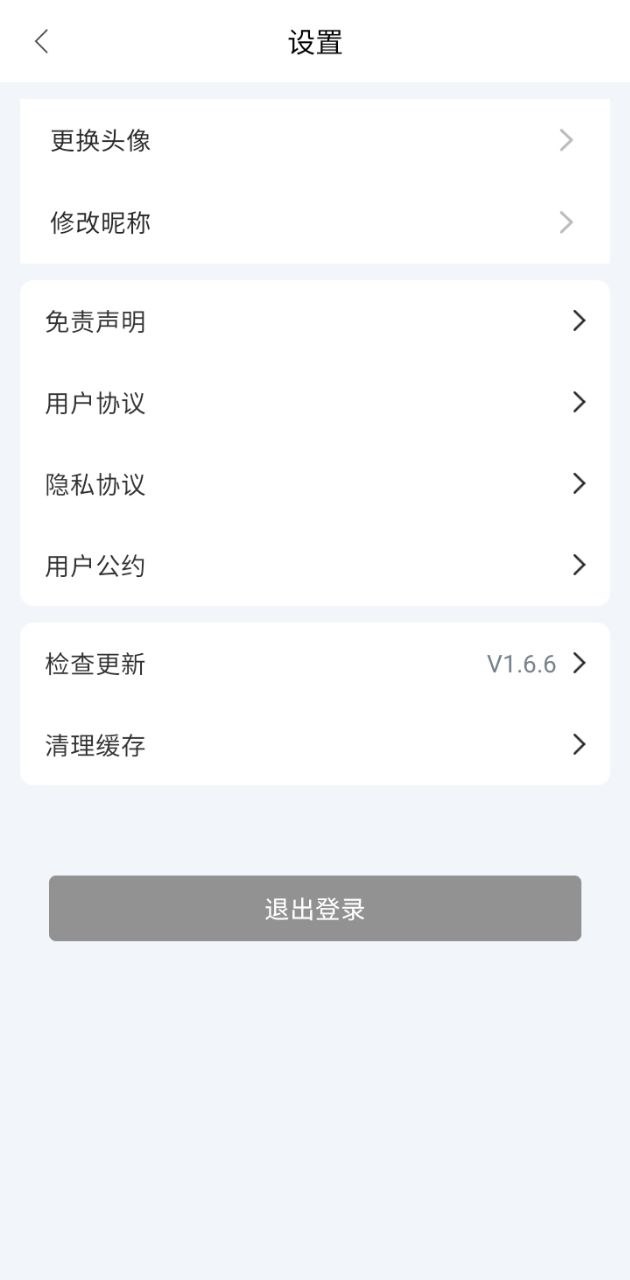This screenshot has width=630, height=1280.
Task: Tap 清理缓存 to clear cache
Action: [314, 745]
